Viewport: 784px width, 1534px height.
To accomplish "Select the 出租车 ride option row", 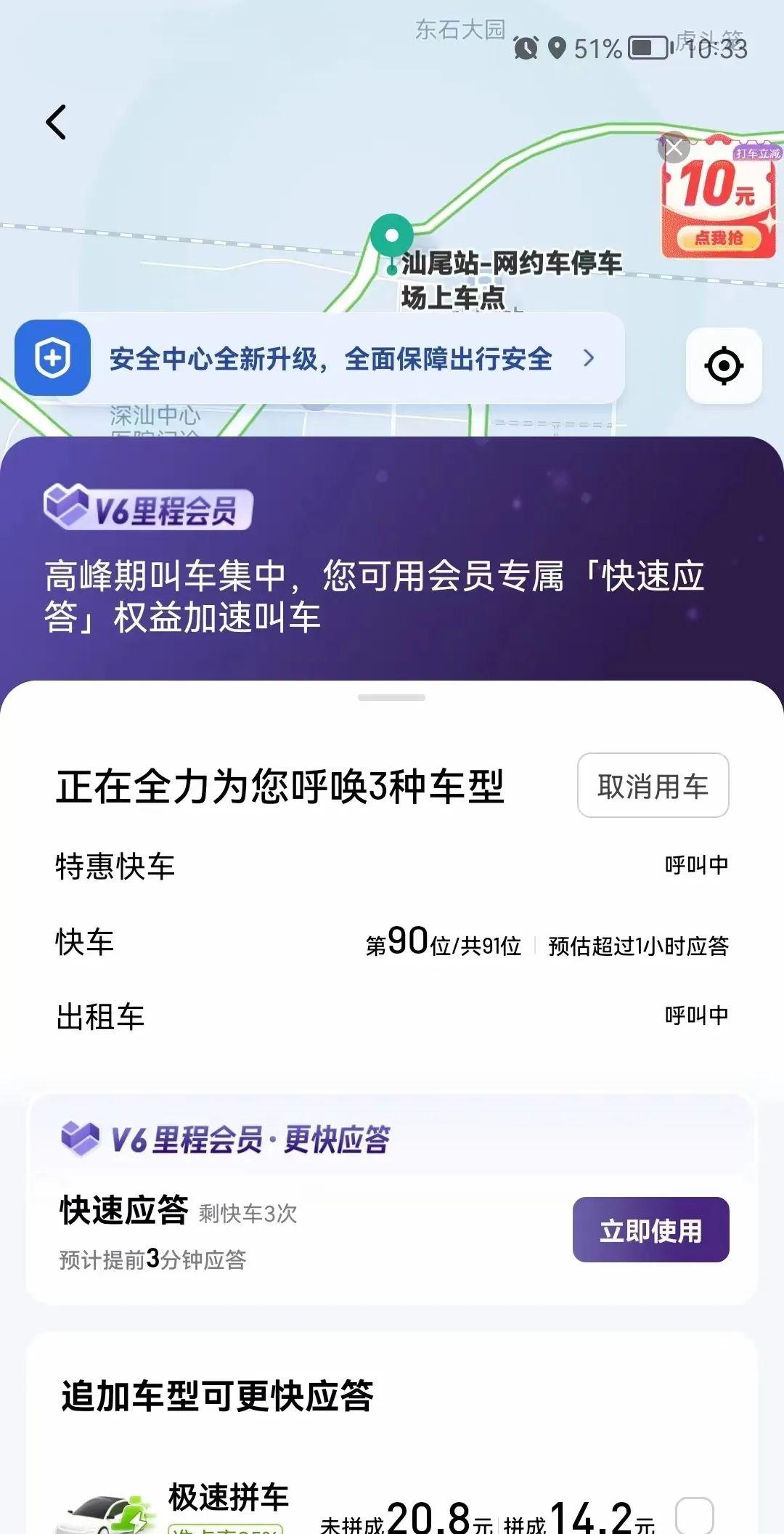I will coord(392,1017).
